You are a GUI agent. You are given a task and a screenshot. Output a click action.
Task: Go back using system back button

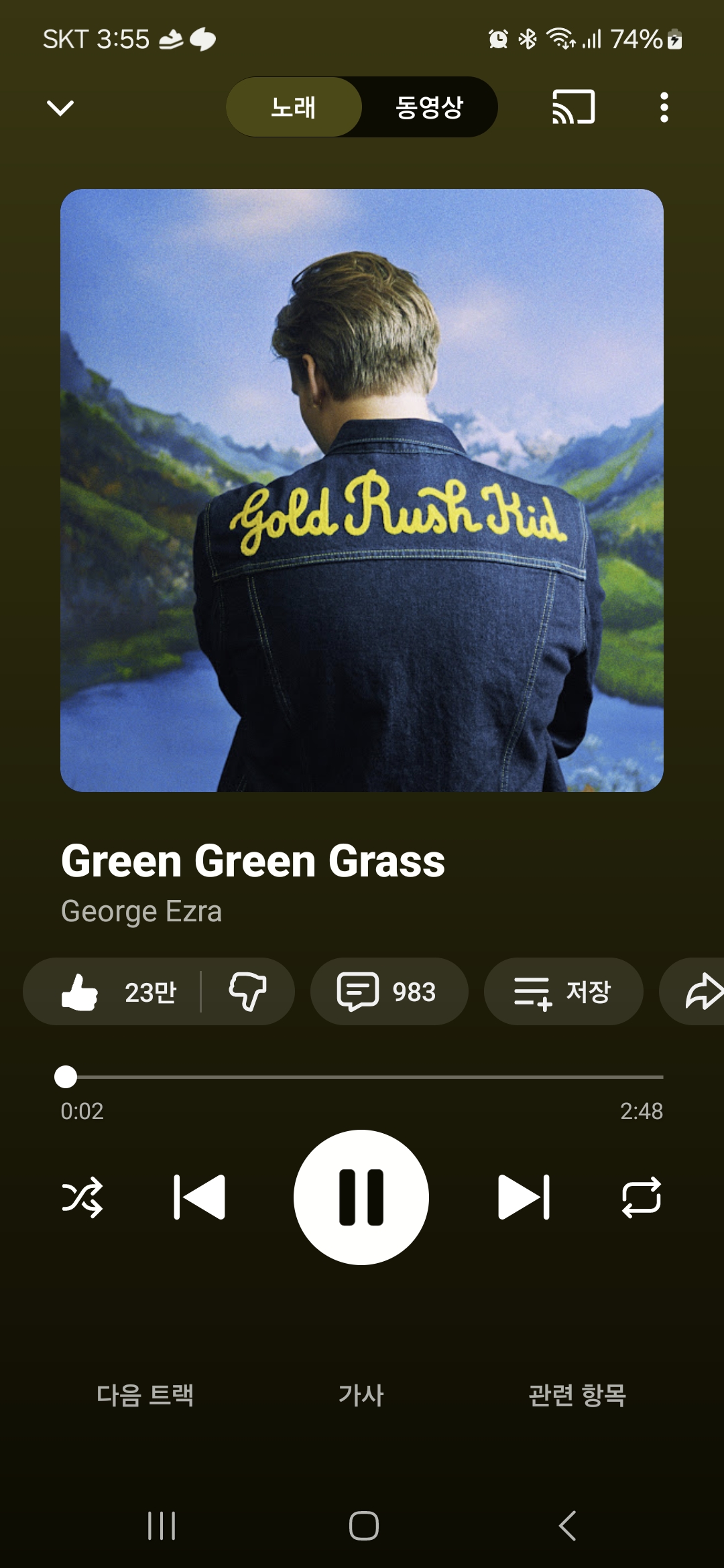click(567, 1526)
